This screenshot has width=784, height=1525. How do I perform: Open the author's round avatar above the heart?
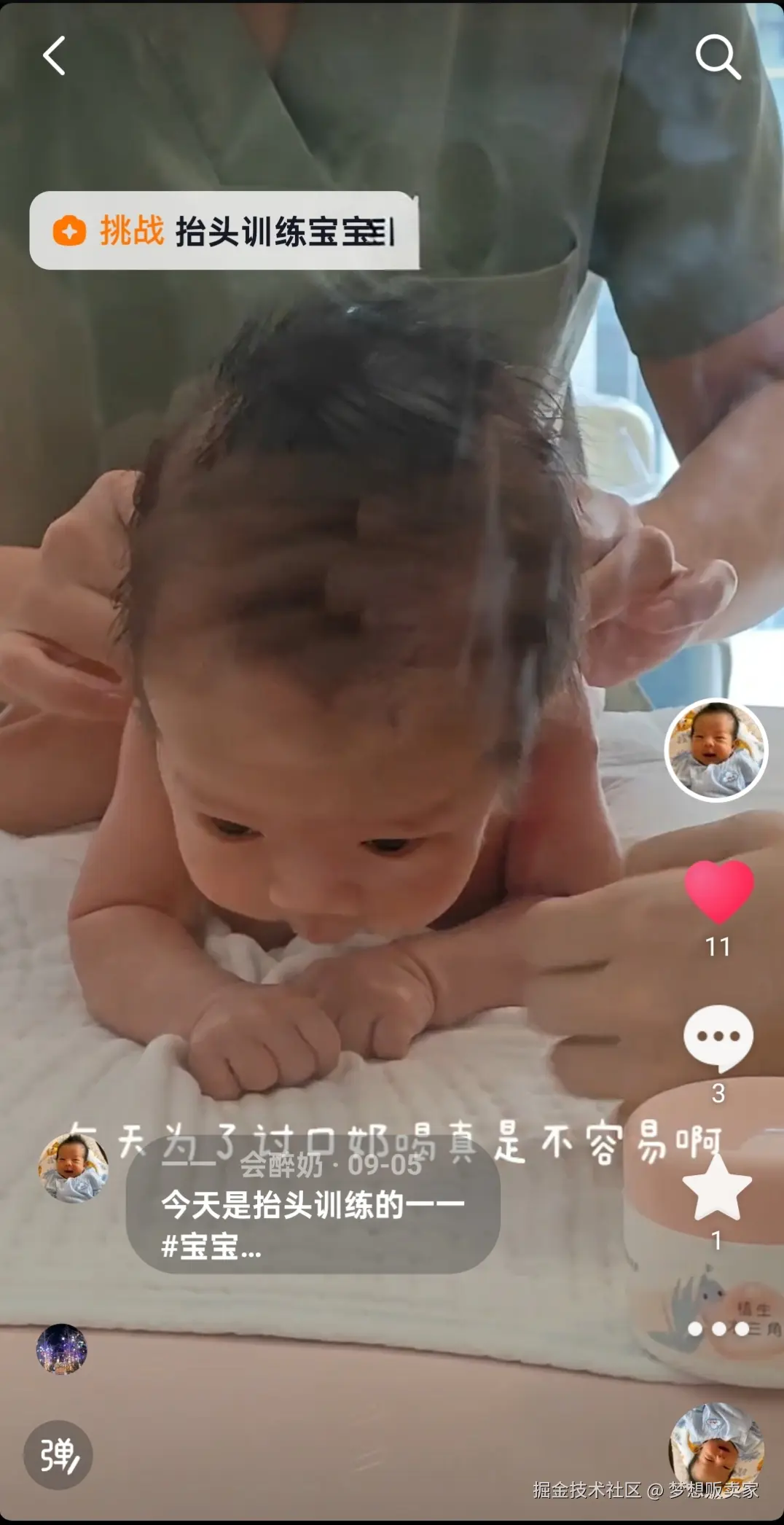[716, 749]
